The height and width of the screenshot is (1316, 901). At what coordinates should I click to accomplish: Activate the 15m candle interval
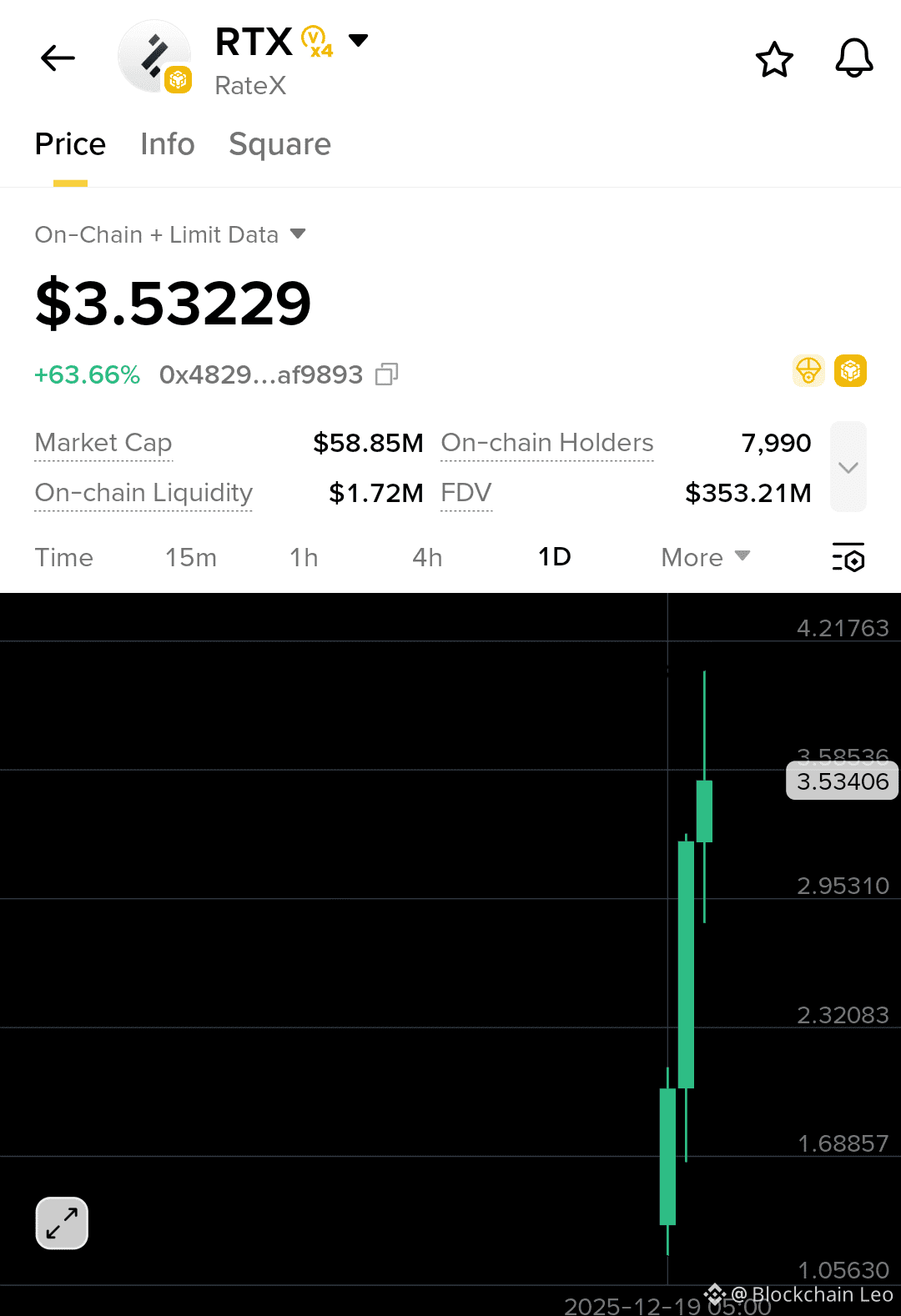pyautogui.click(x=190, y=557)
